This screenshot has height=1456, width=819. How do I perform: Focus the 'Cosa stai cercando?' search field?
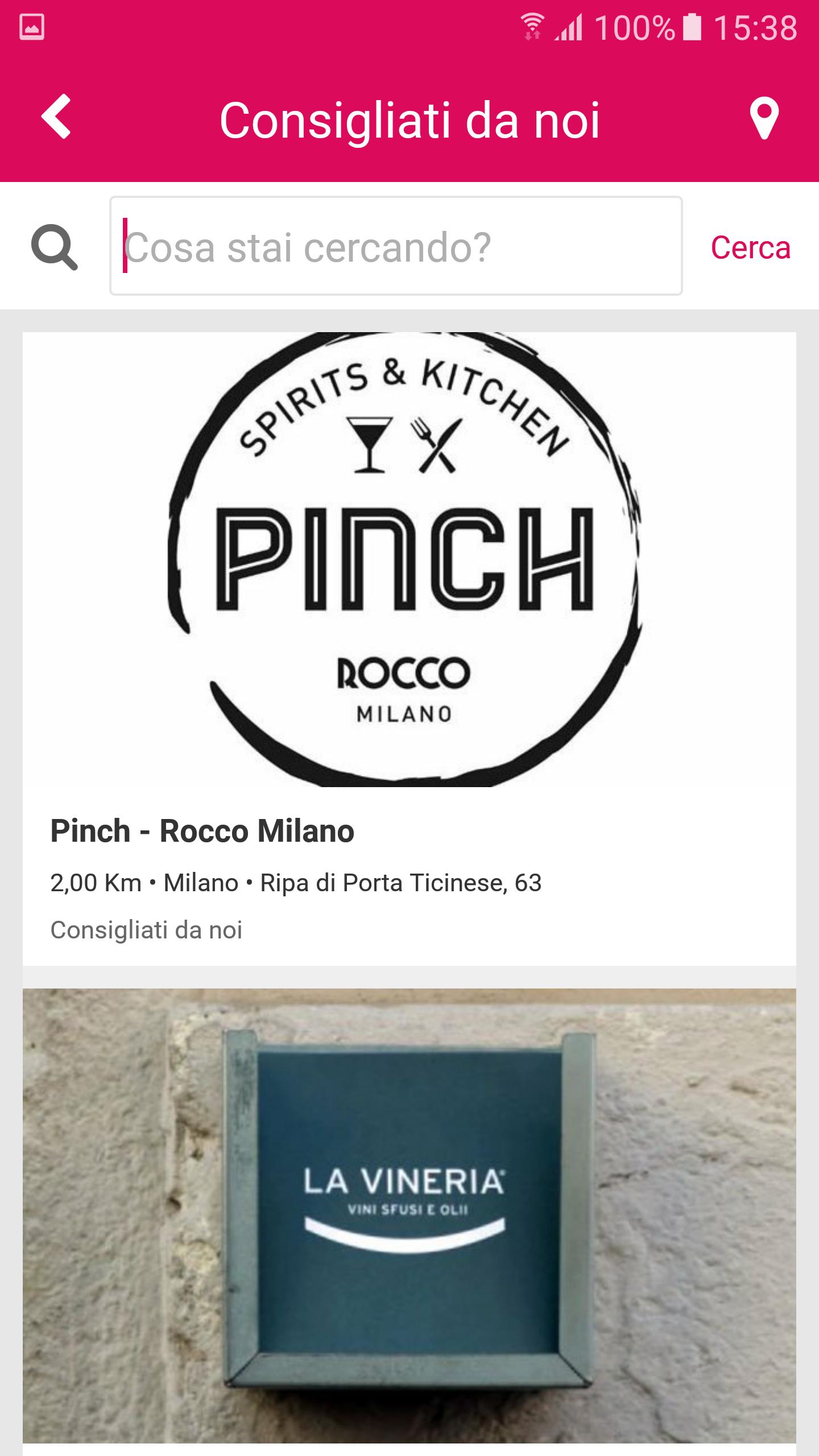point(396,246)
